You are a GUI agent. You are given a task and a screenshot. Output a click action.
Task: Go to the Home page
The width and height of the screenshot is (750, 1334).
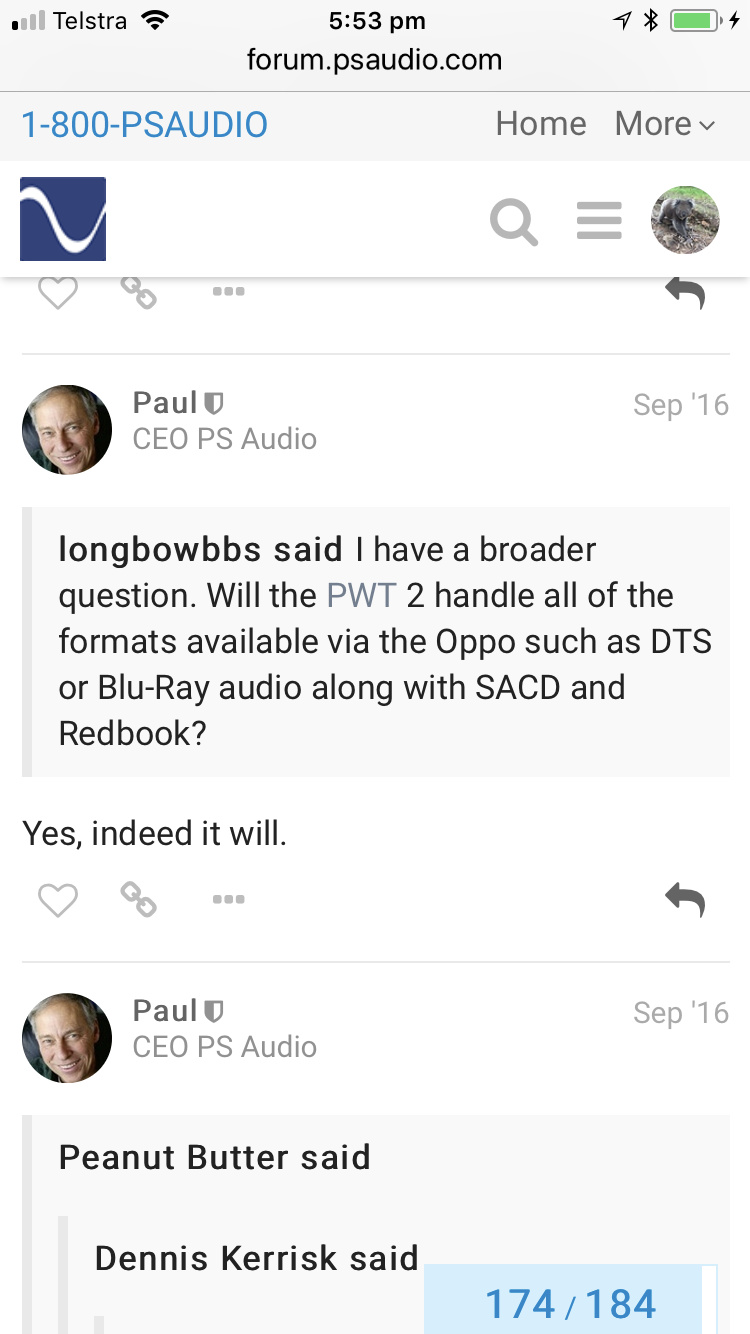click(541, 124)
